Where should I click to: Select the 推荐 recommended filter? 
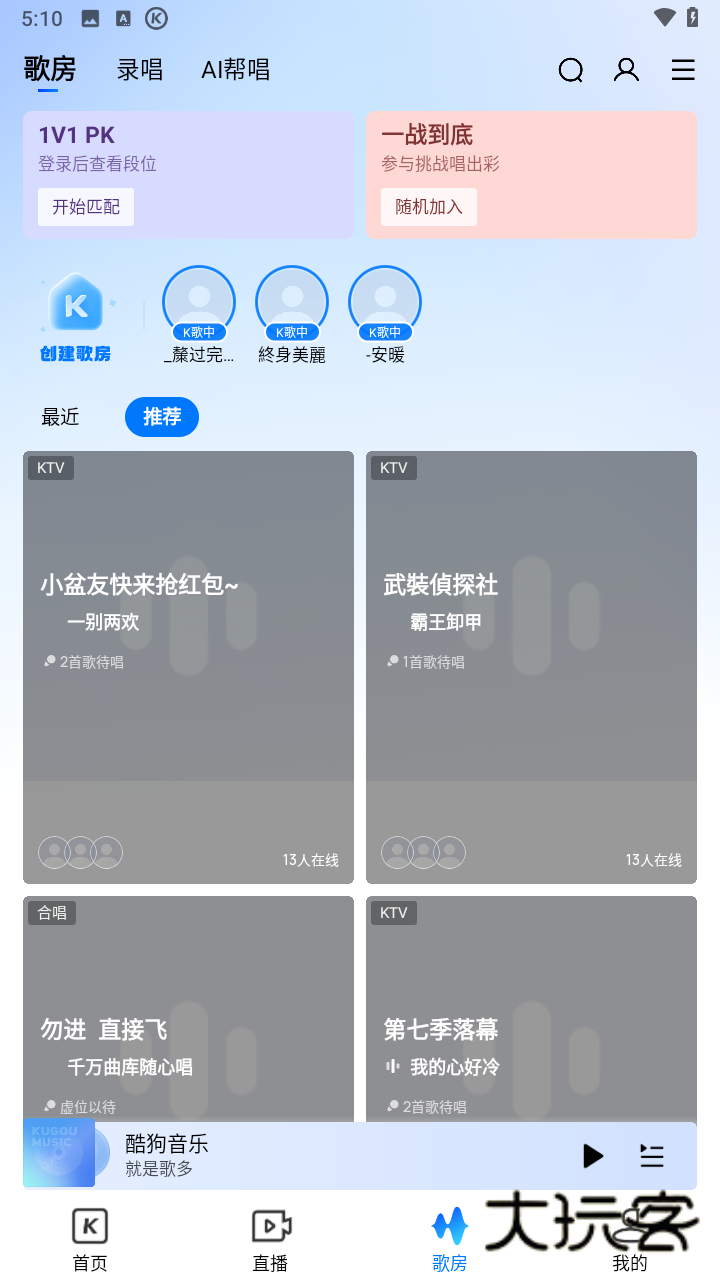[161, 417]
